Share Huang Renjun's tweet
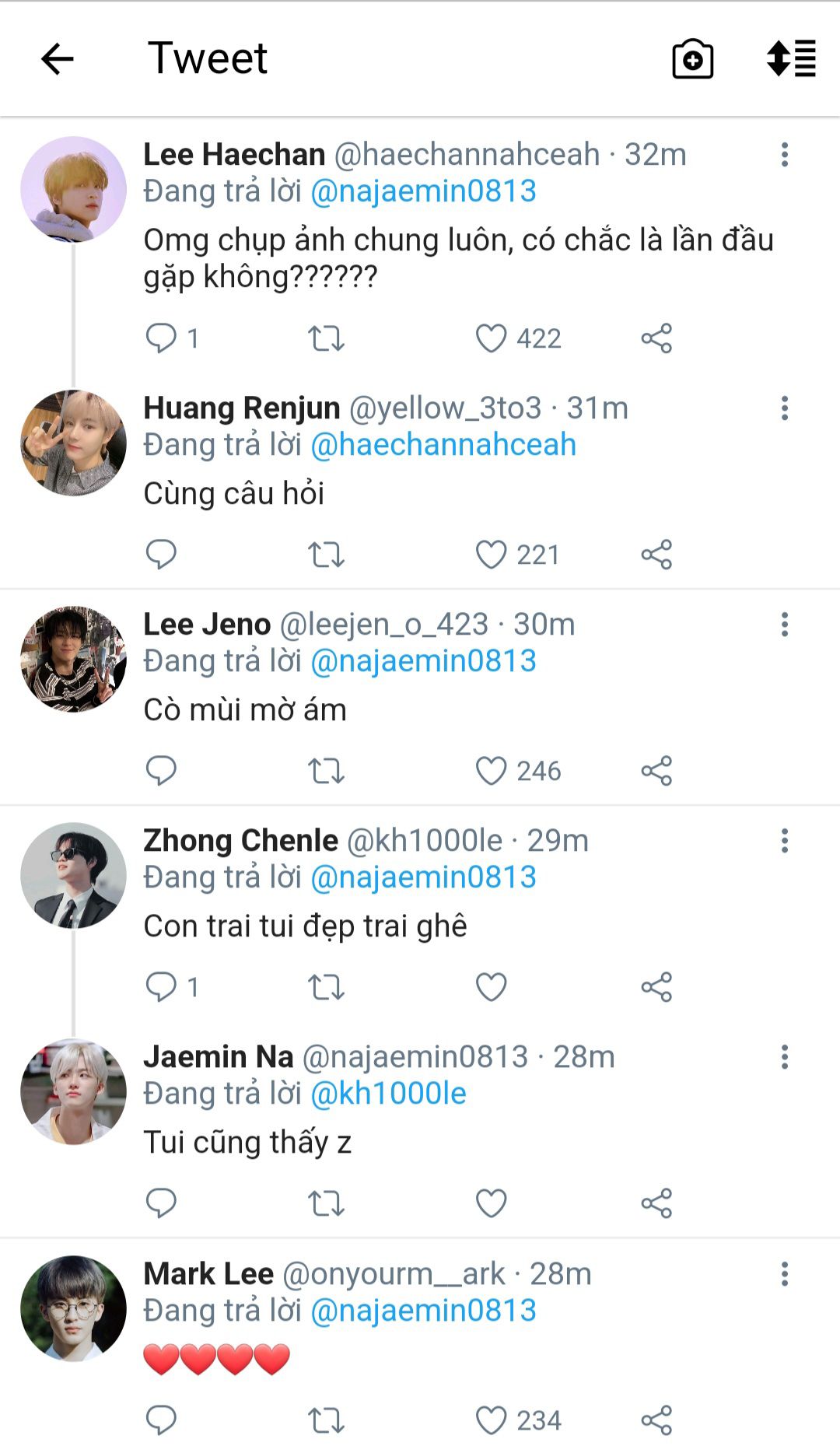Screen dimensions: 840x1453 coord(656,555)
